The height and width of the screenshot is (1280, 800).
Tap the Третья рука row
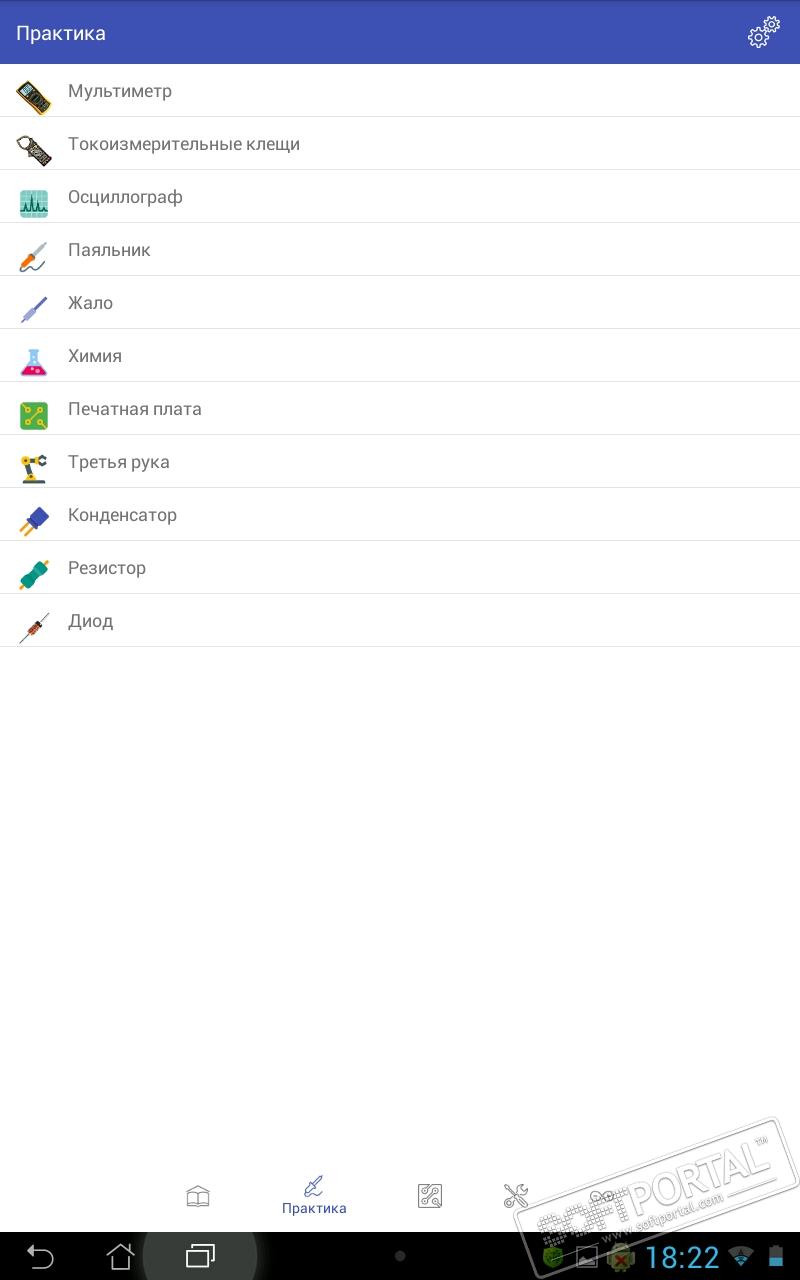click(x=119, y=462)
